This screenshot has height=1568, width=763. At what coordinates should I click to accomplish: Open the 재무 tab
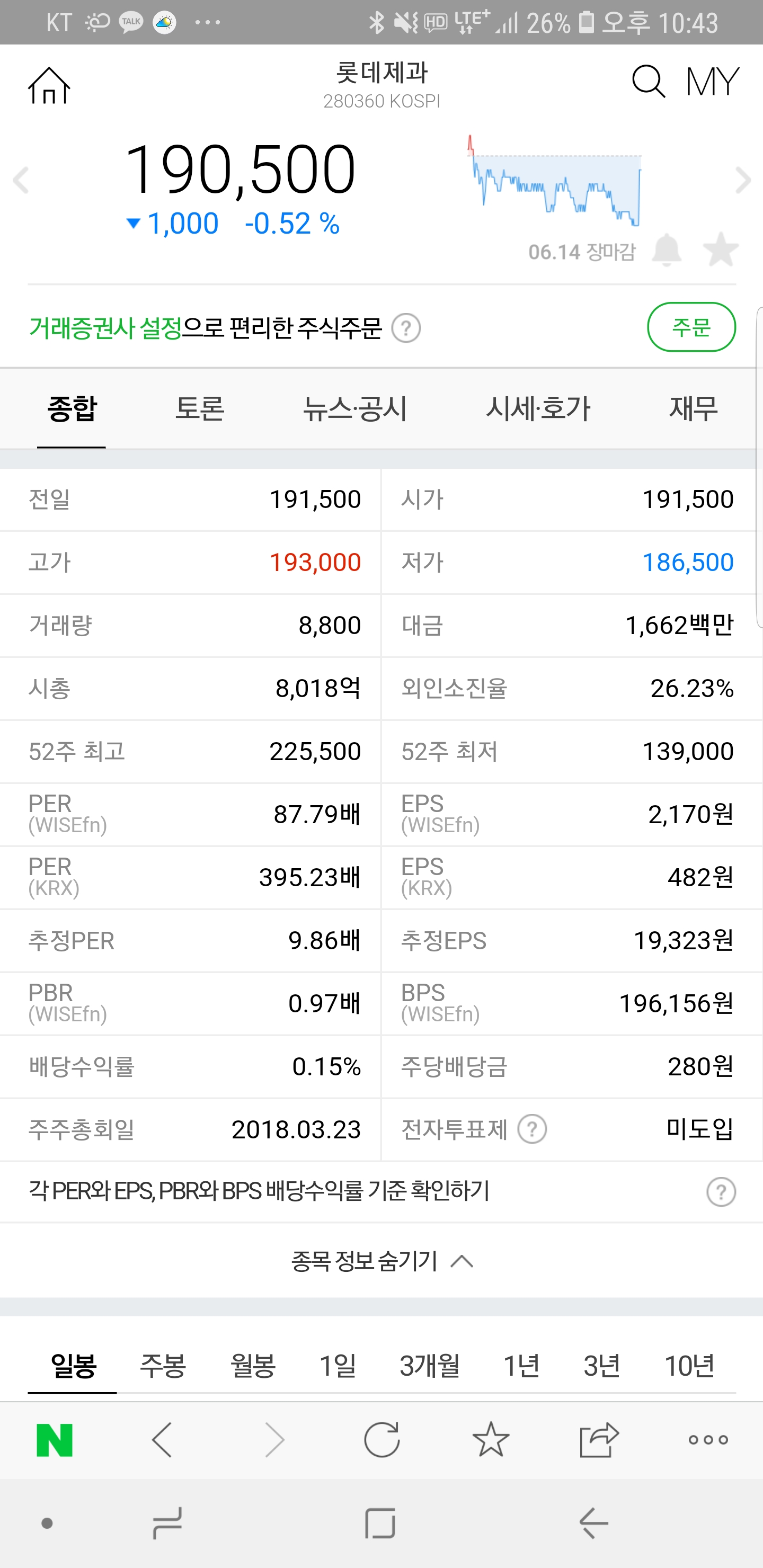694,408
